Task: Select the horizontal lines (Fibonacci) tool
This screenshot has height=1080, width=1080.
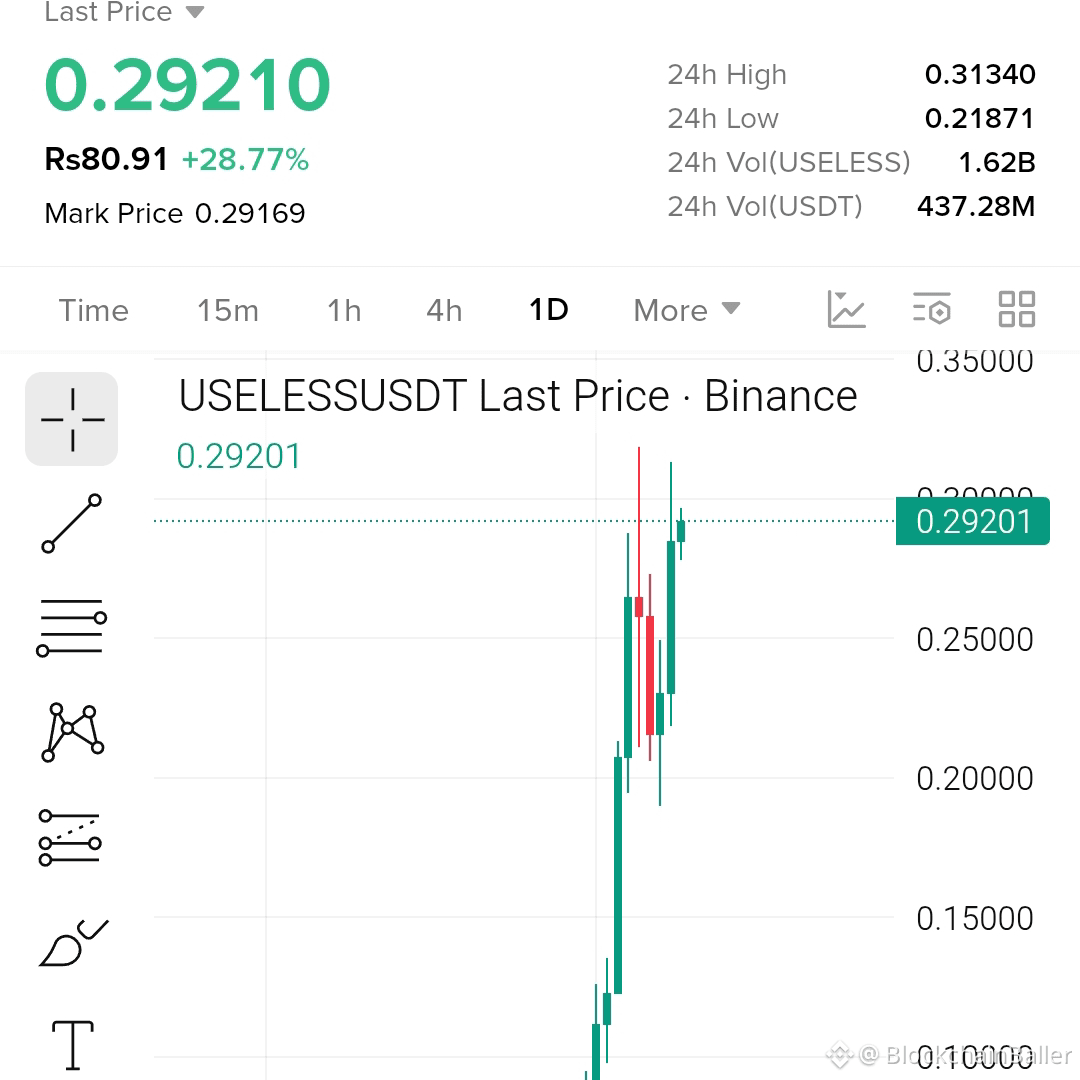Action: point(72,627)
